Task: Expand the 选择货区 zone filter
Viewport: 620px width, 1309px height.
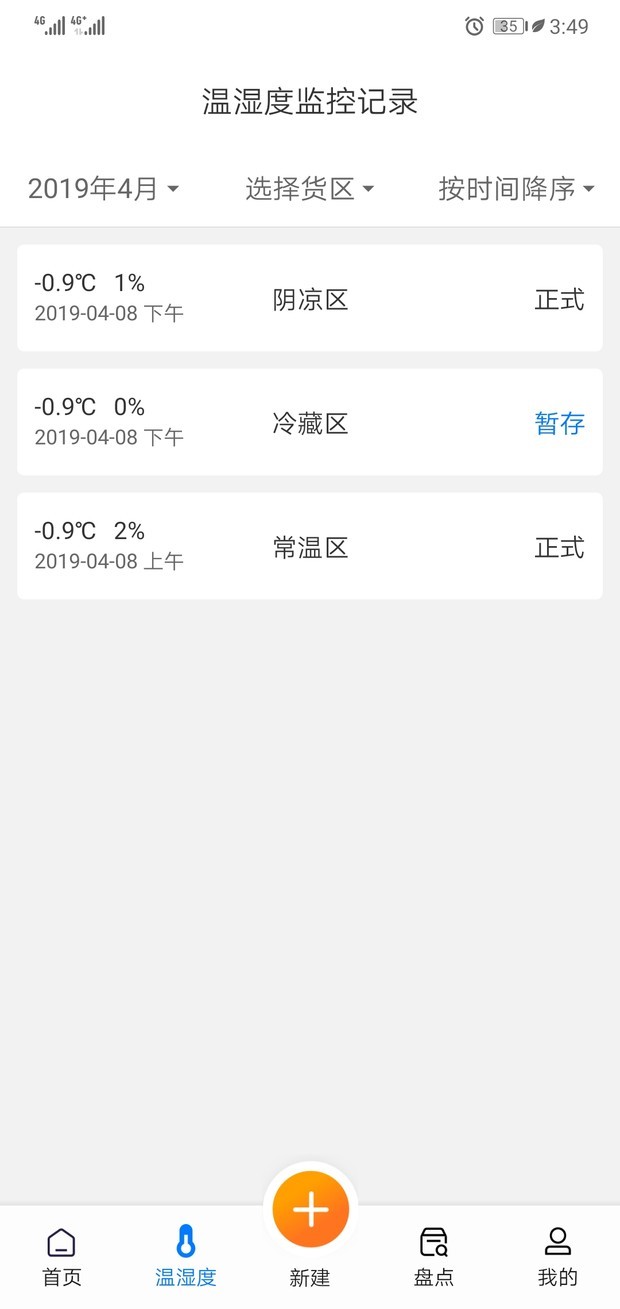Action: (x=309, y=188)
